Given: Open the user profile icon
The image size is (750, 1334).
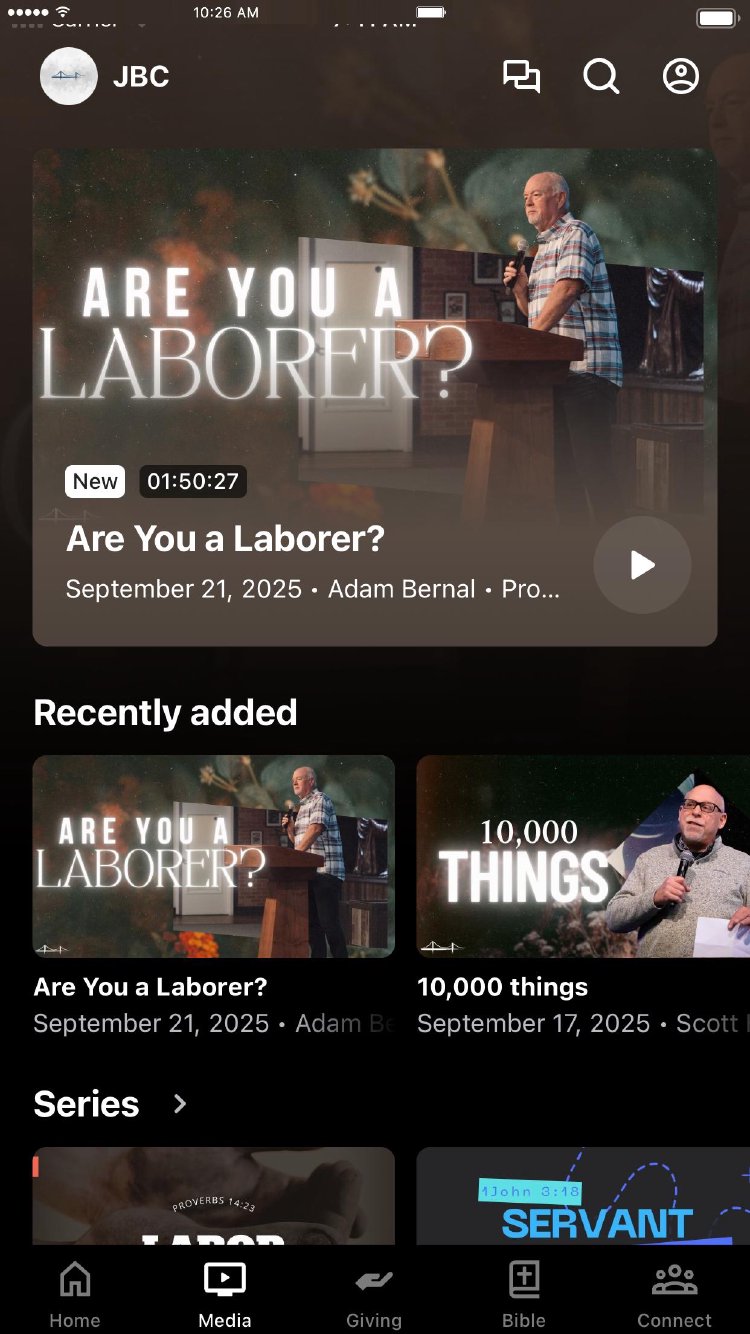Looking at the screenshot, I should [x=681, y=77].
